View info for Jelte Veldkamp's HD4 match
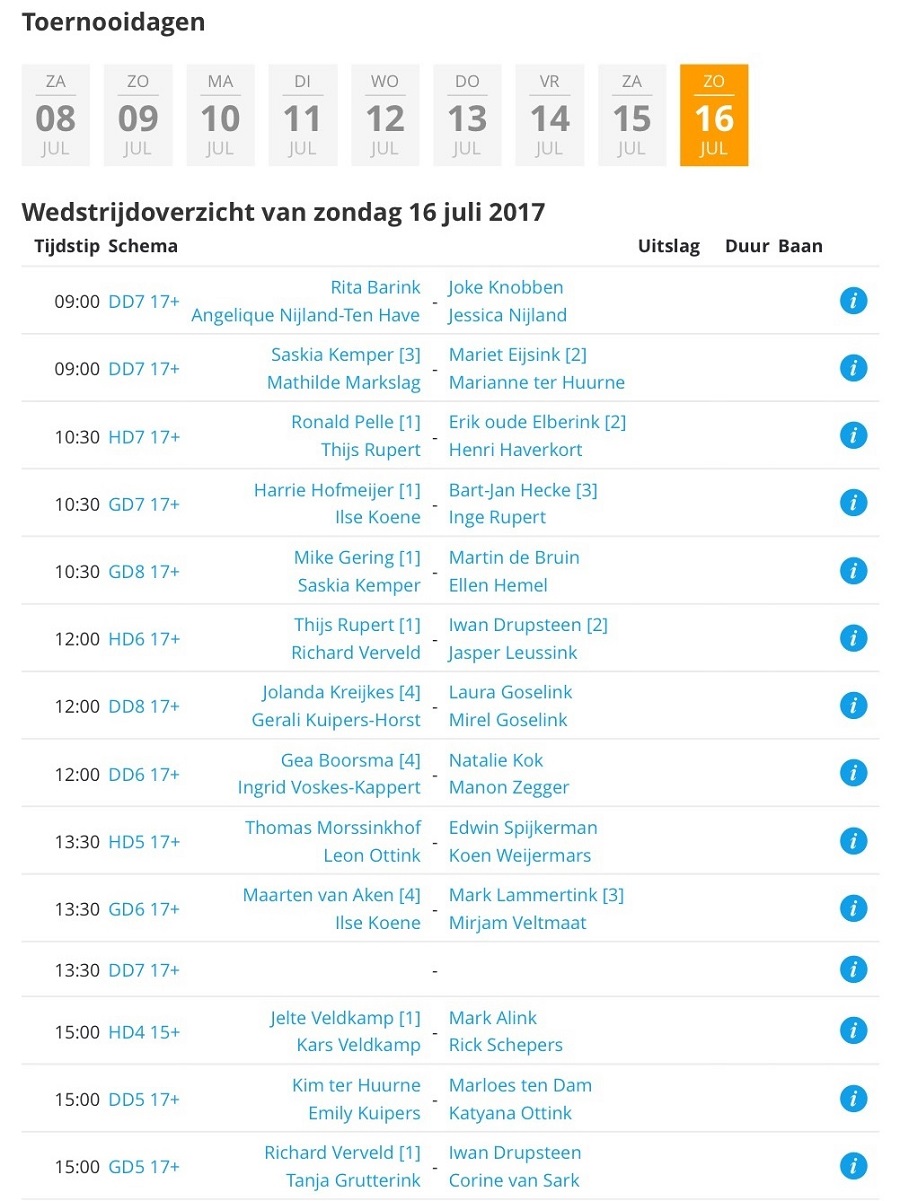Image resolution: width=900 pixels, height=1201 pixels. click(x=853, y=1031)
